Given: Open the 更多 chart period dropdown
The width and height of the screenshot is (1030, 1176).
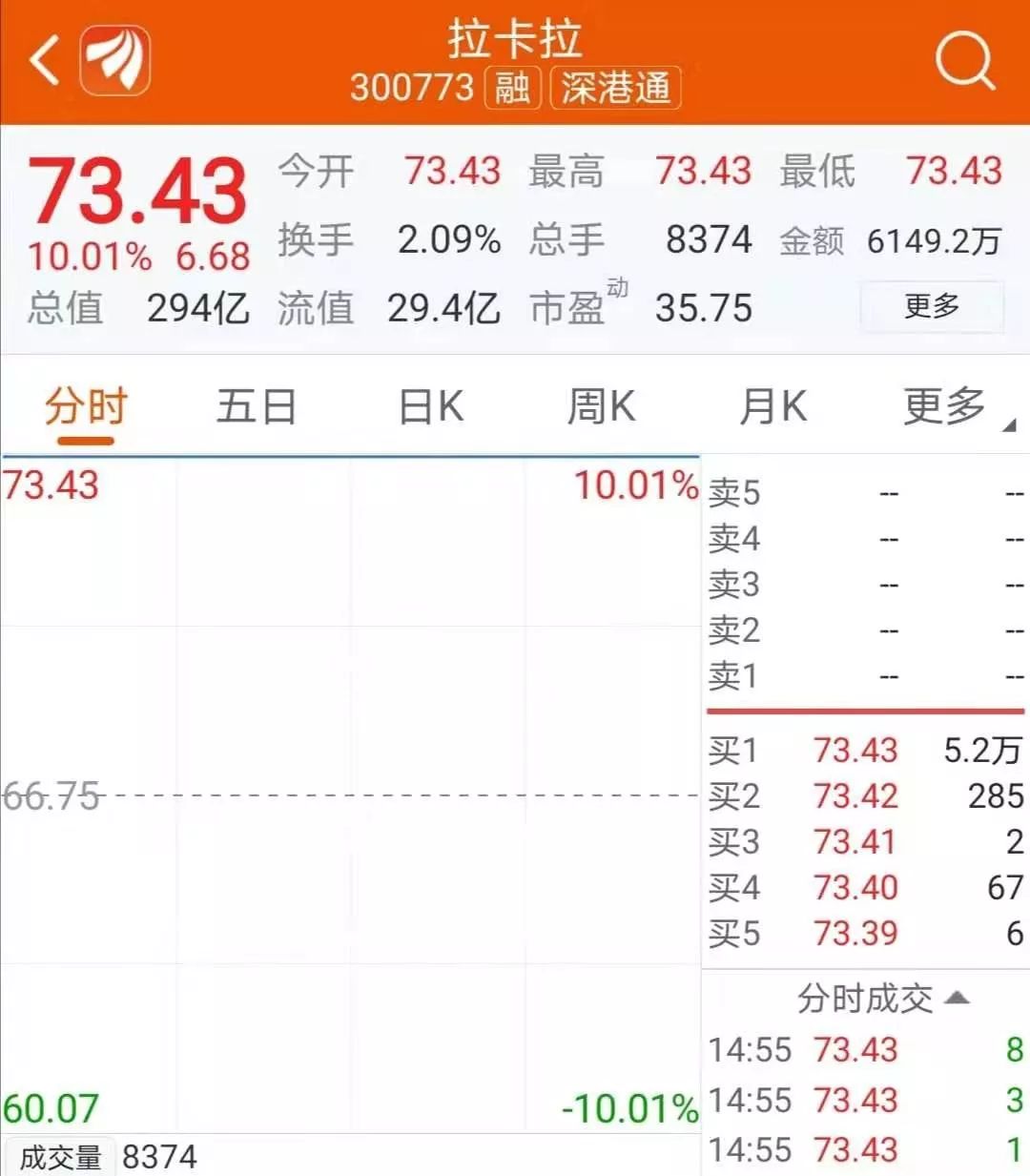Looking at the screenshot, I should (x=954, y=407).
